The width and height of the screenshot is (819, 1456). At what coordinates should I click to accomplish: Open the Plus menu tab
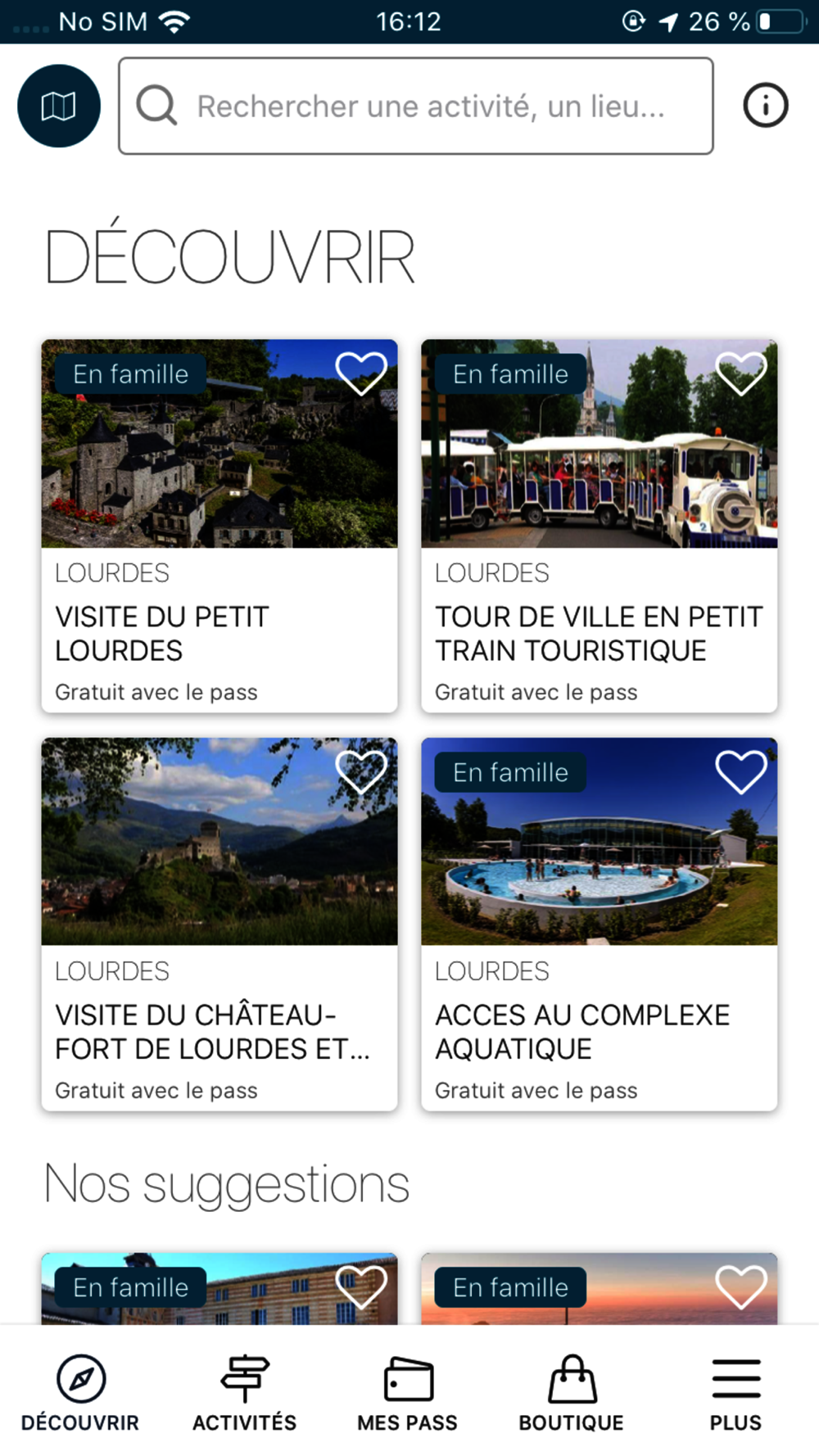click(x=735, y=1393)
